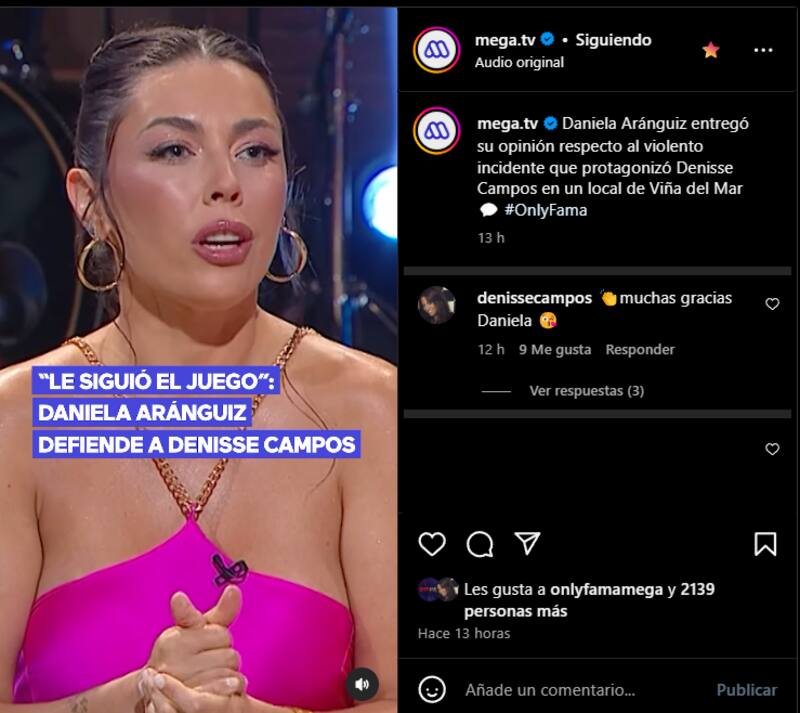Tap the favorite star icon
The width and height of the screenshot is (800, 713).
coord(711,50)
